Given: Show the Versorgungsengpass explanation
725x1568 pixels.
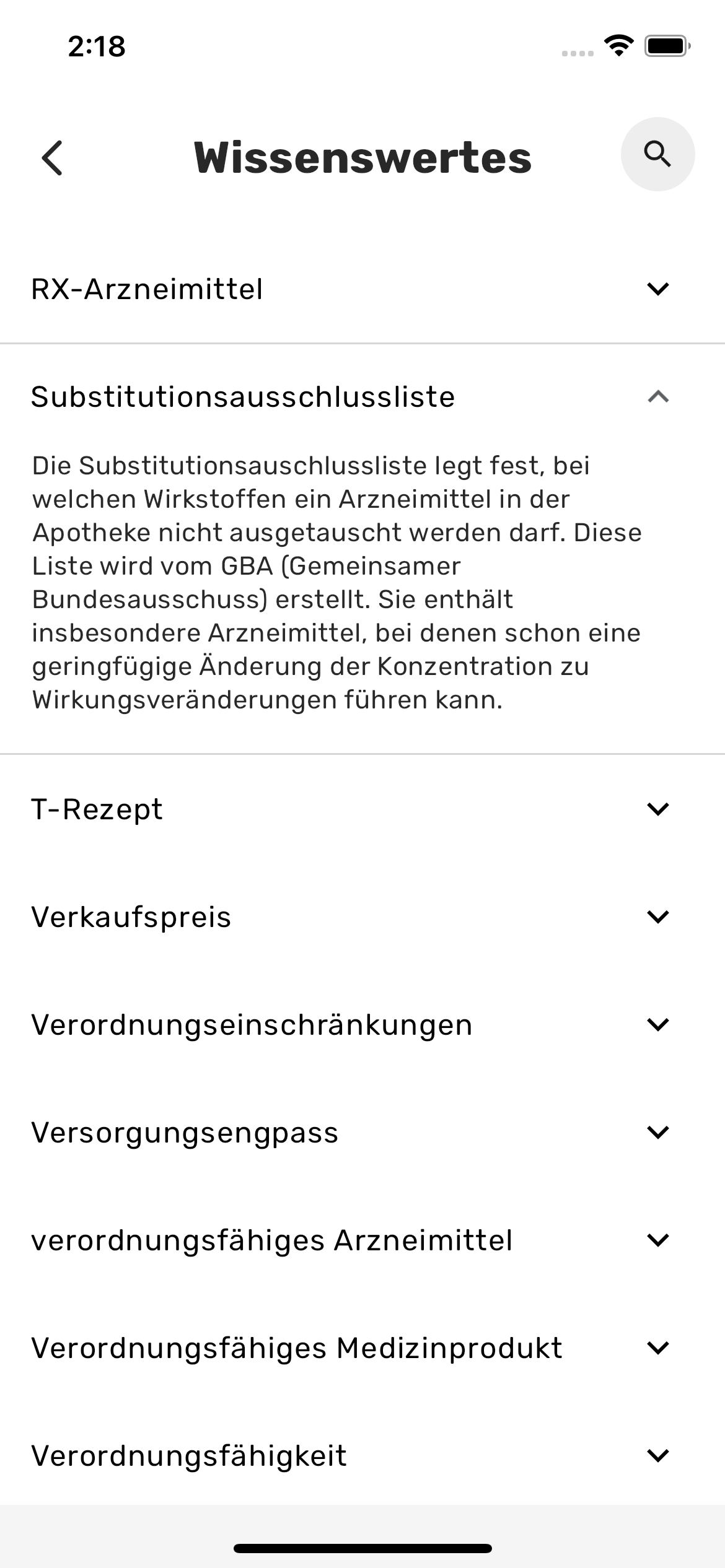Looking at the screenshot, I should (657, 1133).
